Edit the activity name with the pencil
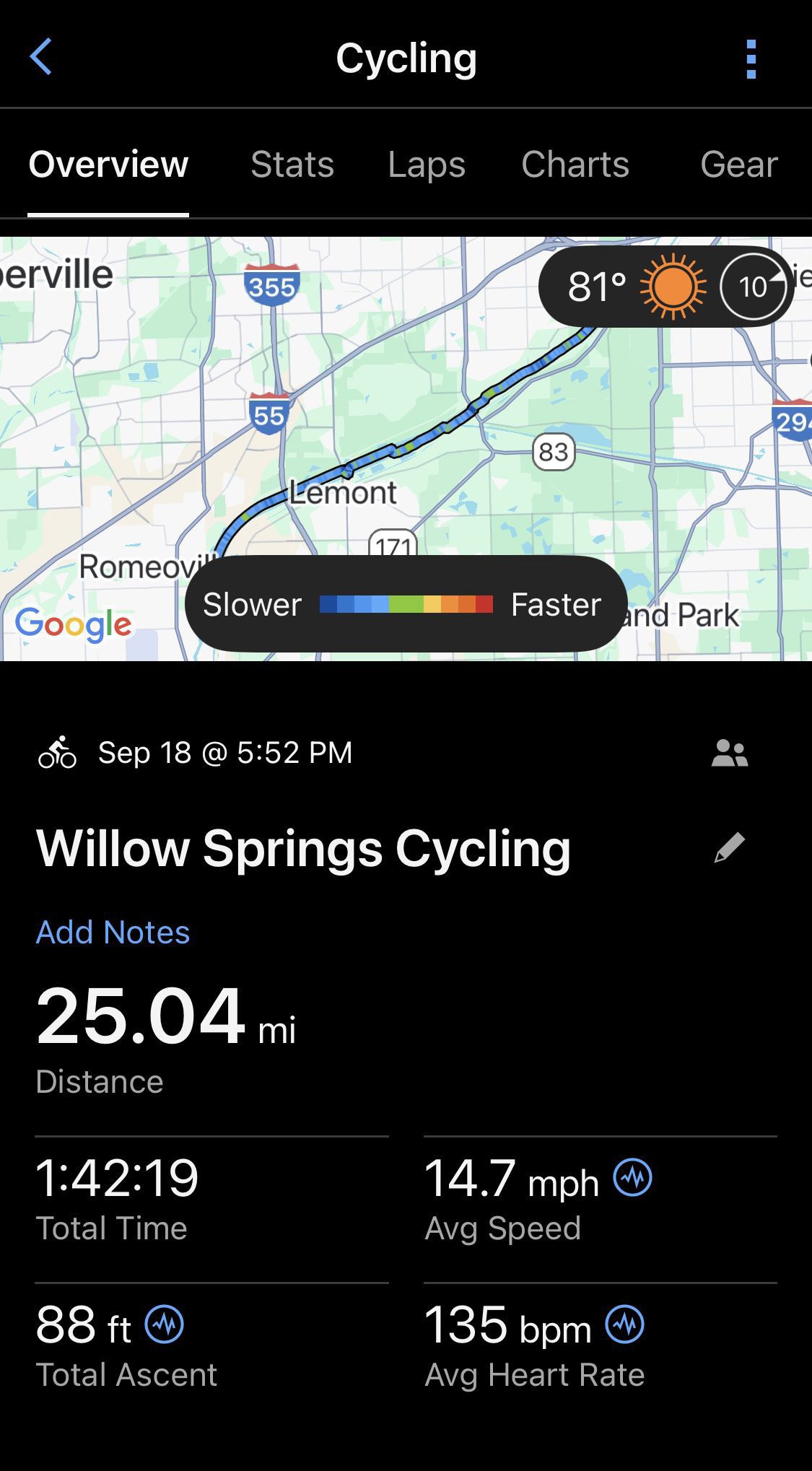Viewport: 812px width, 1471px height. (x=729, y=847)
